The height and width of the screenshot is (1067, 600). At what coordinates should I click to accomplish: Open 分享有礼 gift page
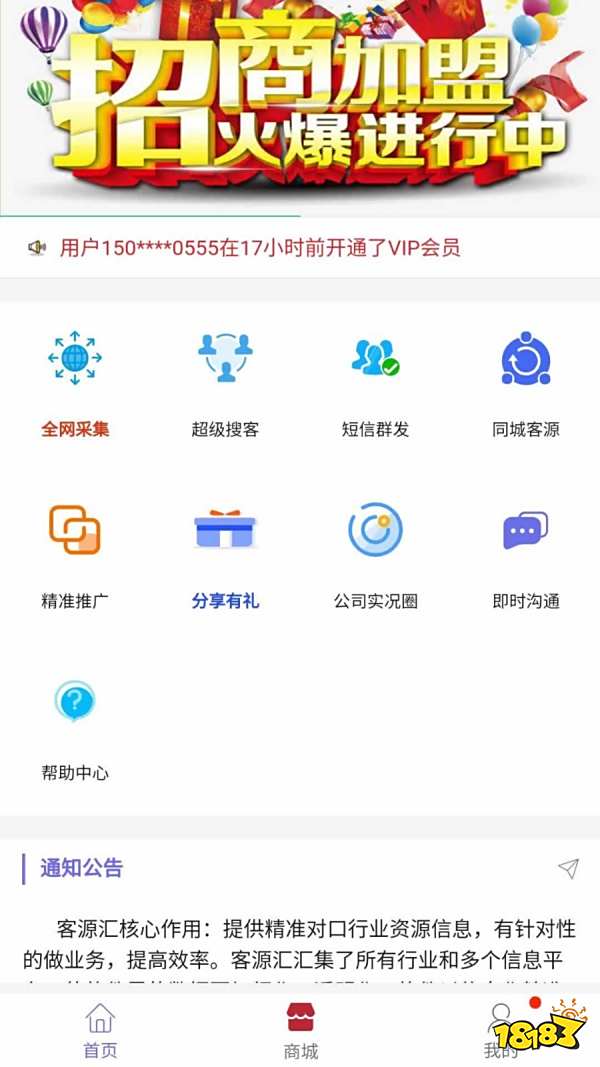click(x=225, y=557)
